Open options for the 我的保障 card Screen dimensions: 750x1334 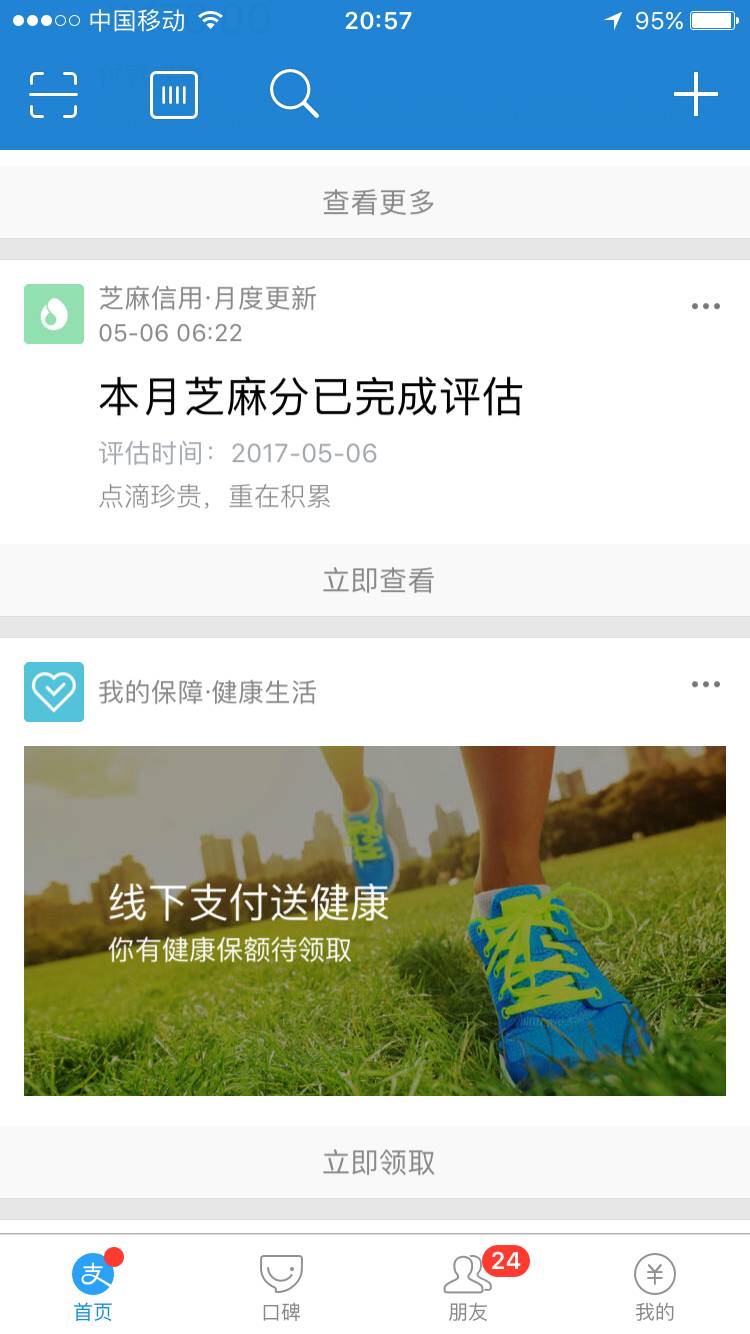click(x=705, y=684)
